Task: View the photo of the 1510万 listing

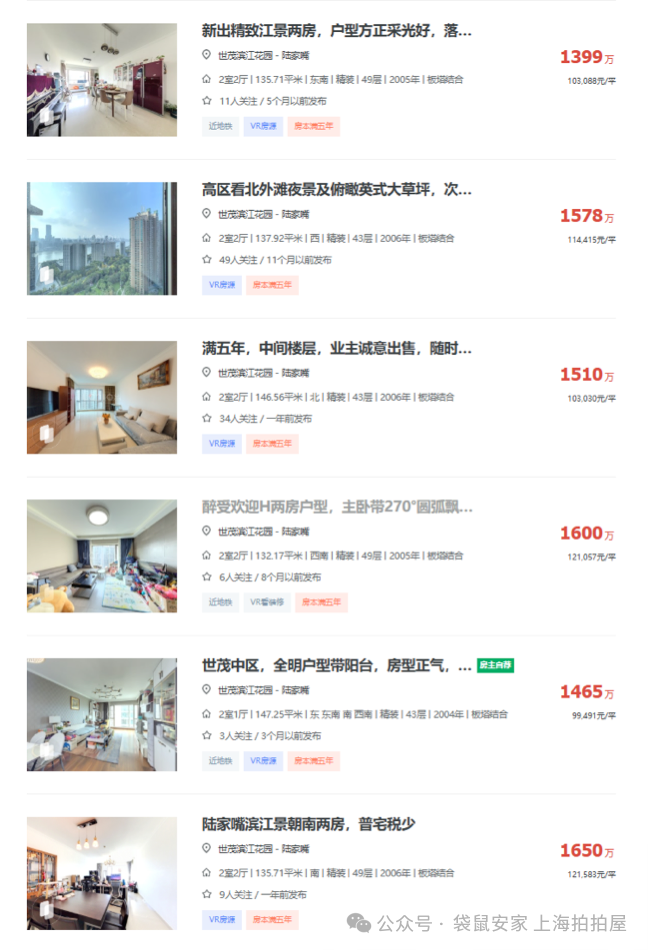Action: (x=101, y=397)
